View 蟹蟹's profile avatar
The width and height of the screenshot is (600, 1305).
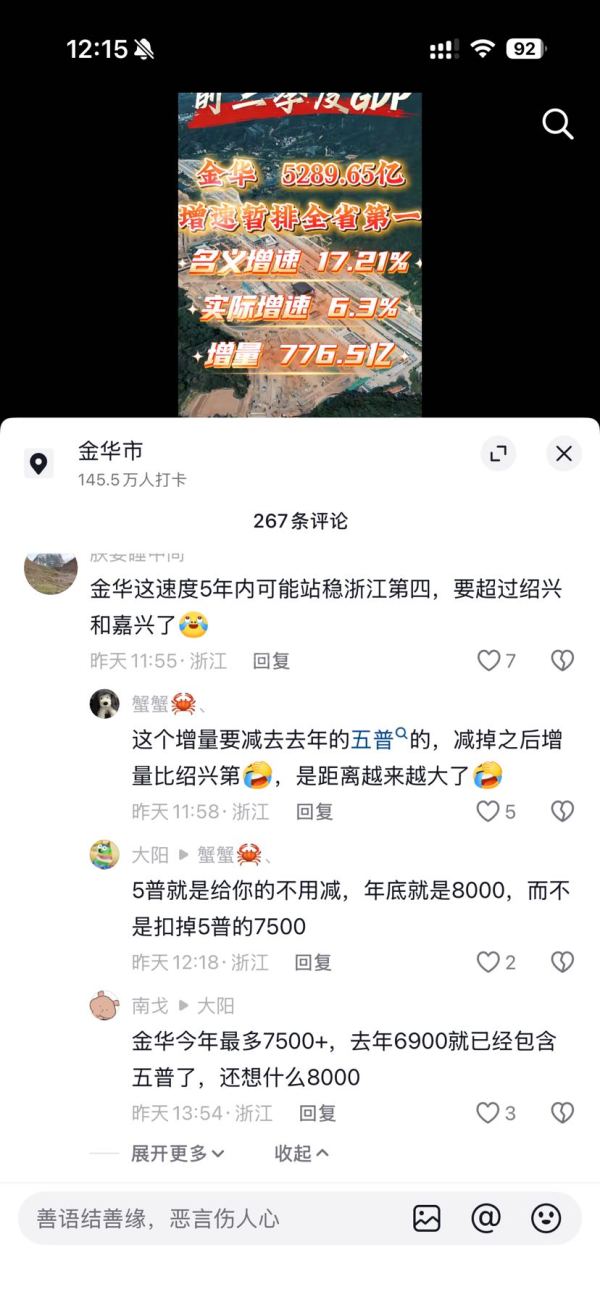(x=105, y=703)
